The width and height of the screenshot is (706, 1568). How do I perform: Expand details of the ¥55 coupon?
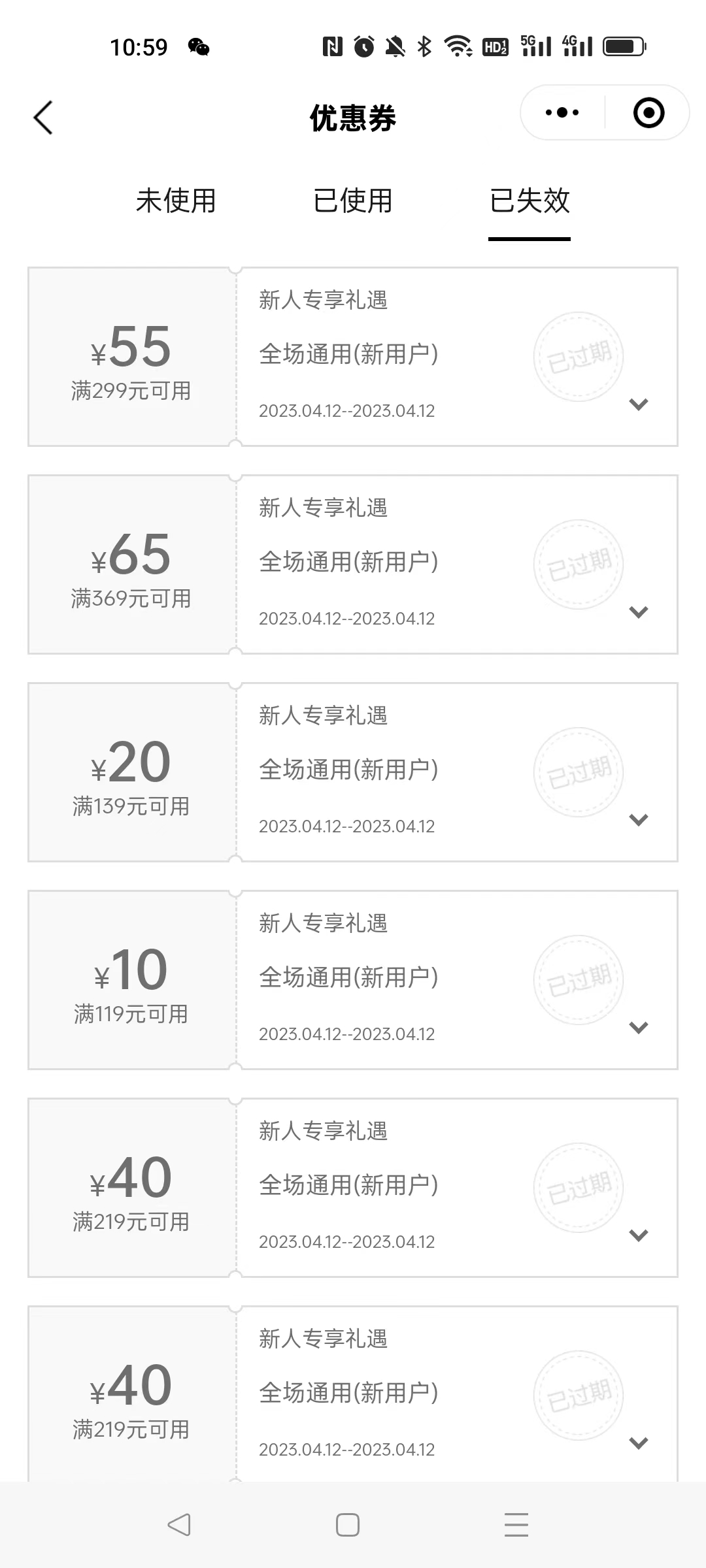pyautogui.click(x=638, y=404)
